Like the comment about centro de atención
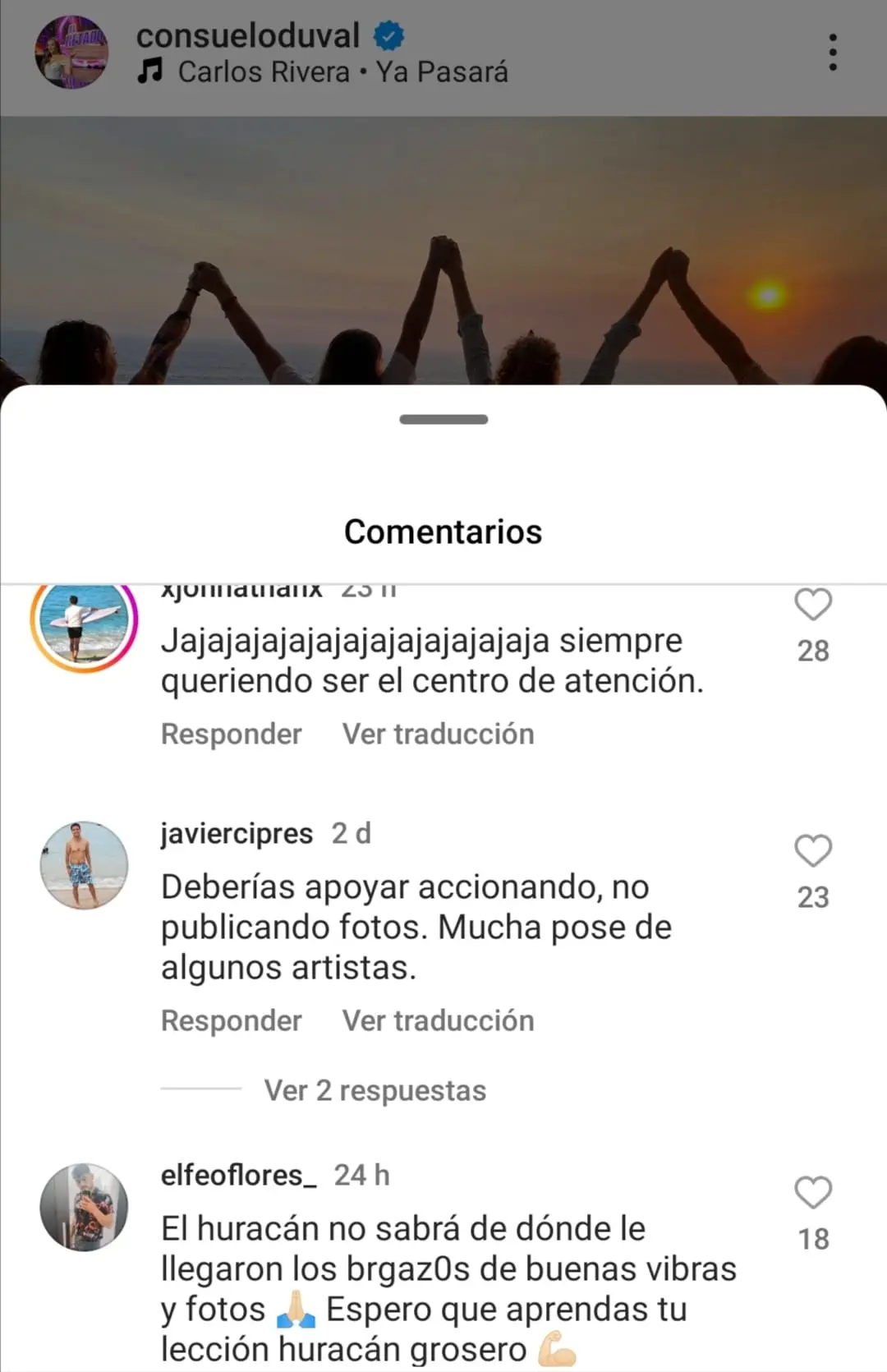The image size is (887, 1372). pos(813,605)
